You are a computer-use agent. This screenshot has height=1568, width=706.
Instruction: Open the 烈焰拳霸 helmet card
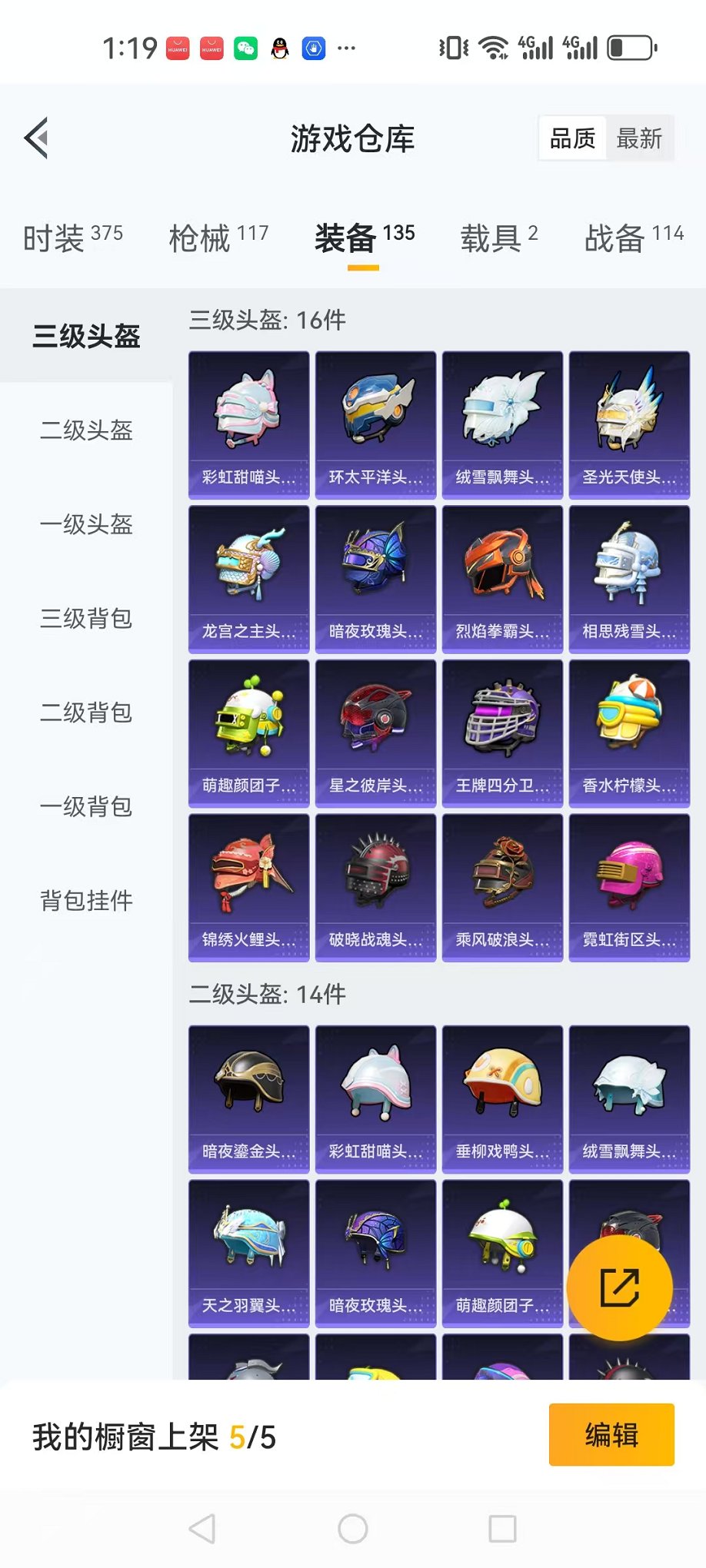click(502, 579)
